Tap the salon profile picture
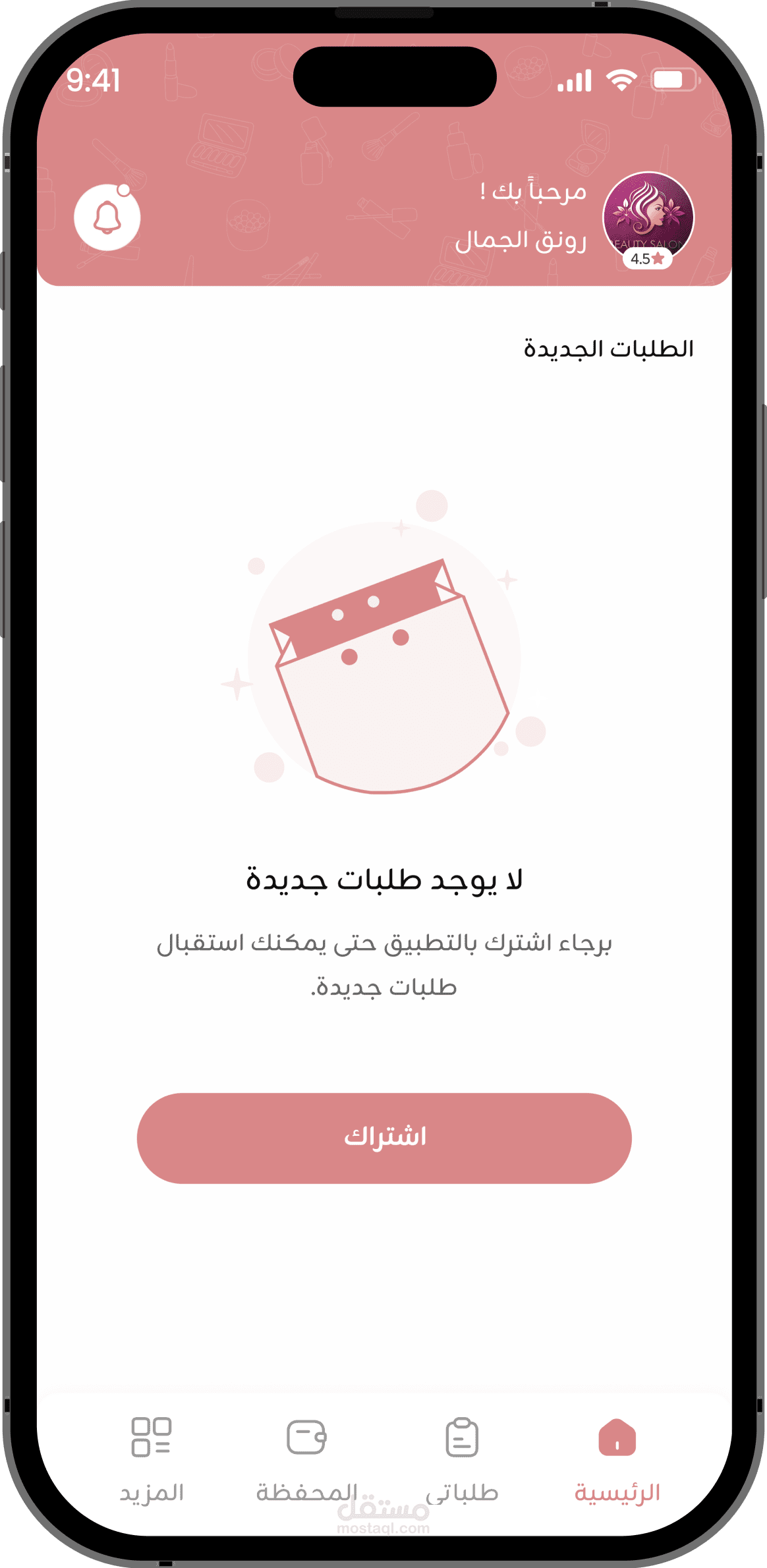This screenshot has height=1568, width=767. [648, 217]
